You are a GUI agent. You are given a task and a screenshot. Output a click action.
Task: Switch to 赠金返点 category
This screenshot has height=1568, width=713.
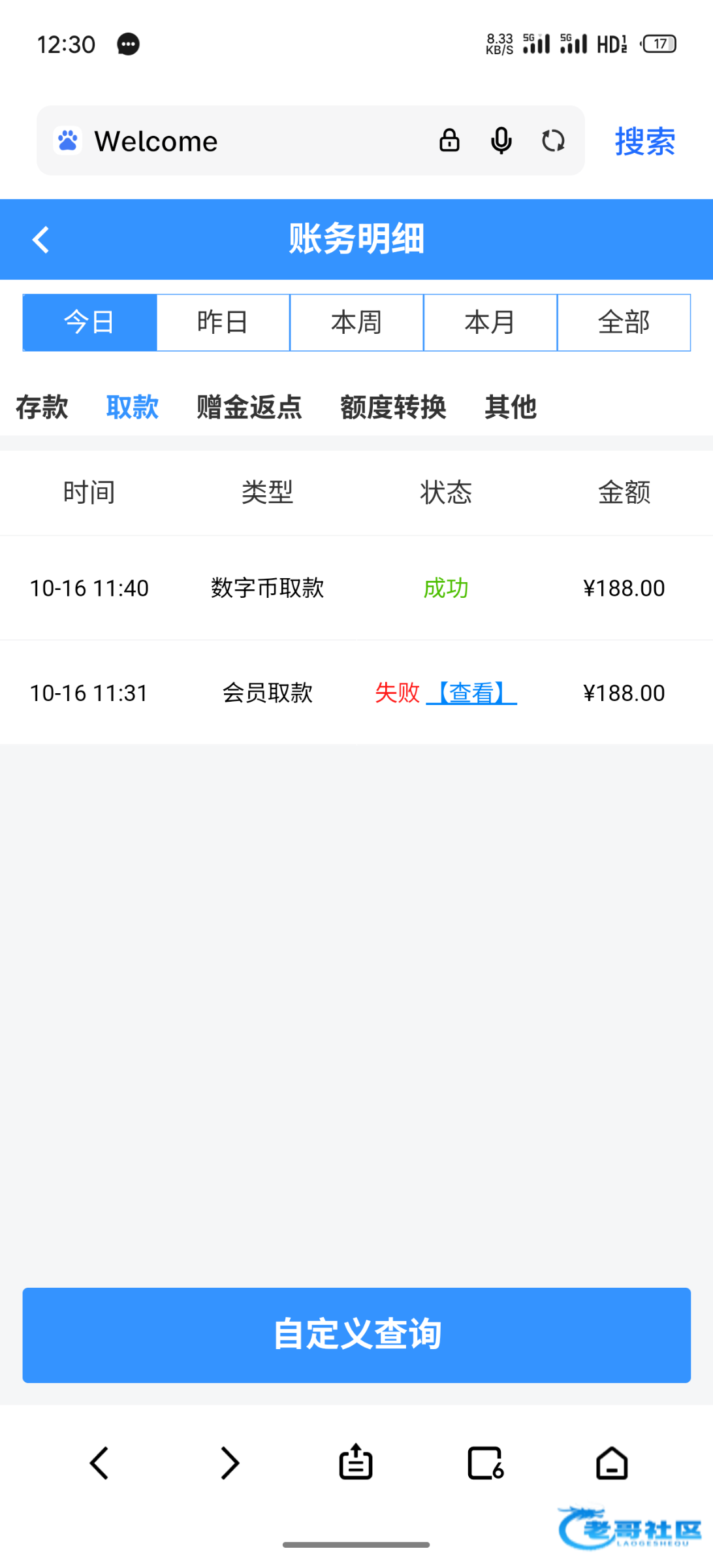tap(249, 407)
